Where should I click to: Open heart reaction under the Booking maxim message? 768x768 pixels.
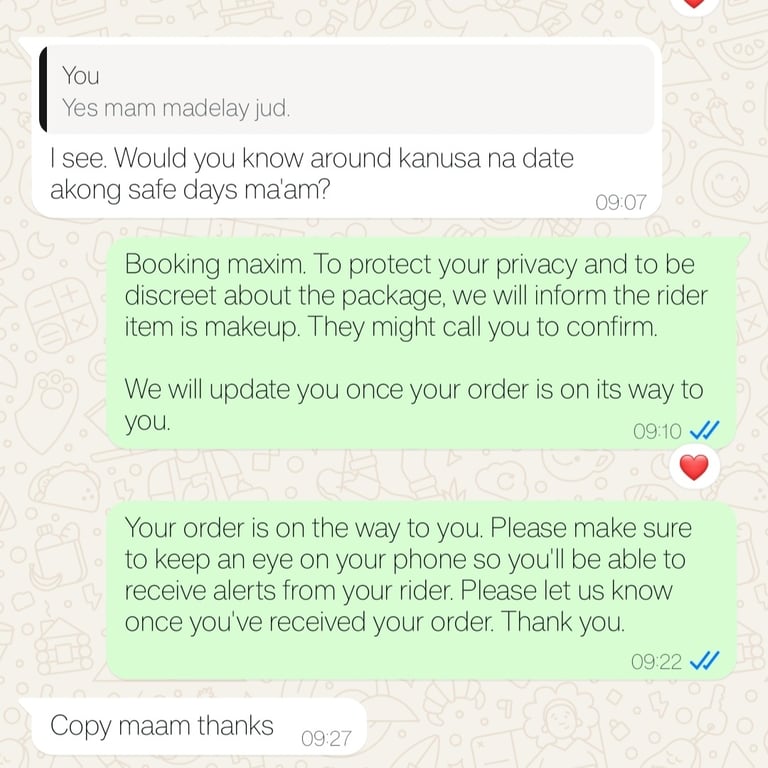coord(694,466)
